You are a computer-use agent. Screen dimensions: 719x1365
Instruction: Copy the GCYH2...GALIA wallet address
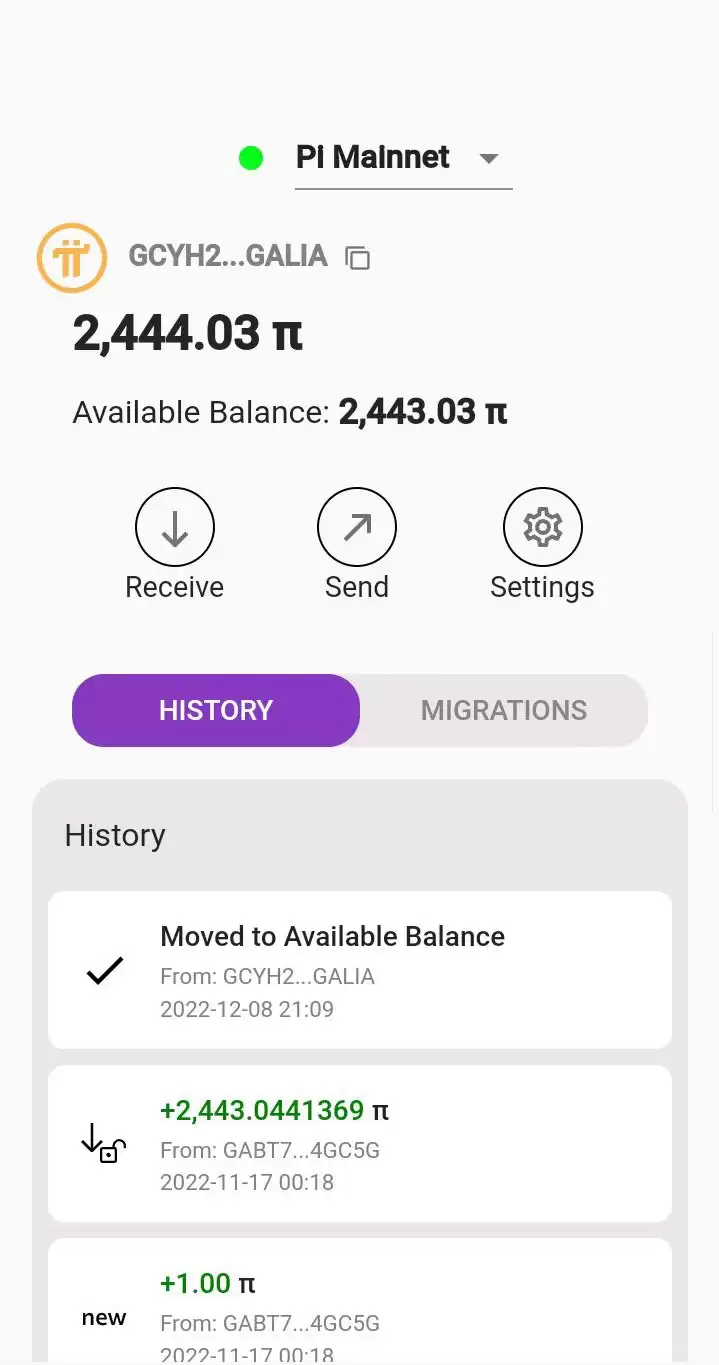click(357, 258)
